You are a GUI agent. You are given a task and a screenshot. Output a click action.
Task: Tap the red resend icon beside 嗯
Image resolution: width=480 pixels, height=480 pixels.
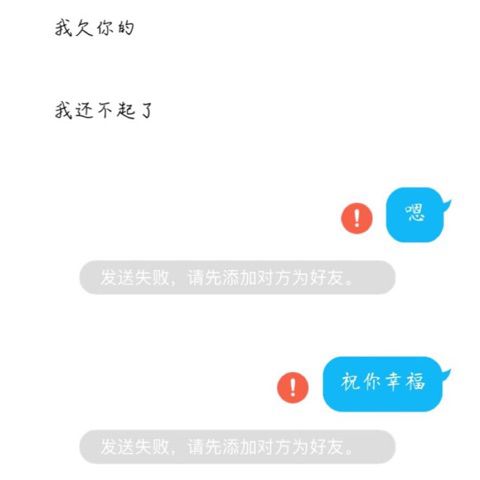tap(356, 218)
